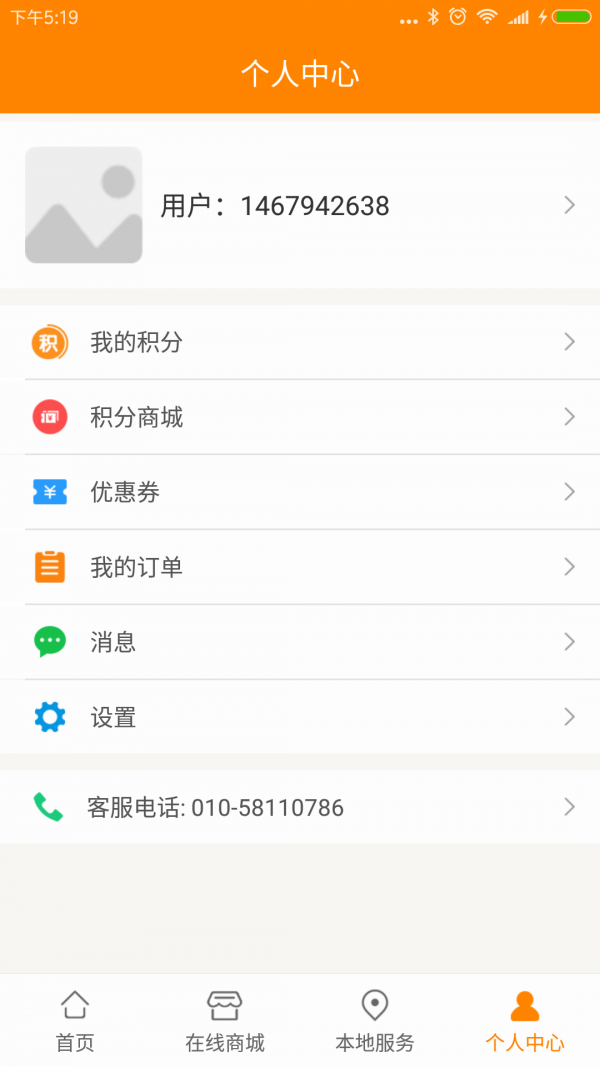Viewport: 600px width, 1067px height.
Task: Open 我的积分 points row
Action: click(300, 343)
